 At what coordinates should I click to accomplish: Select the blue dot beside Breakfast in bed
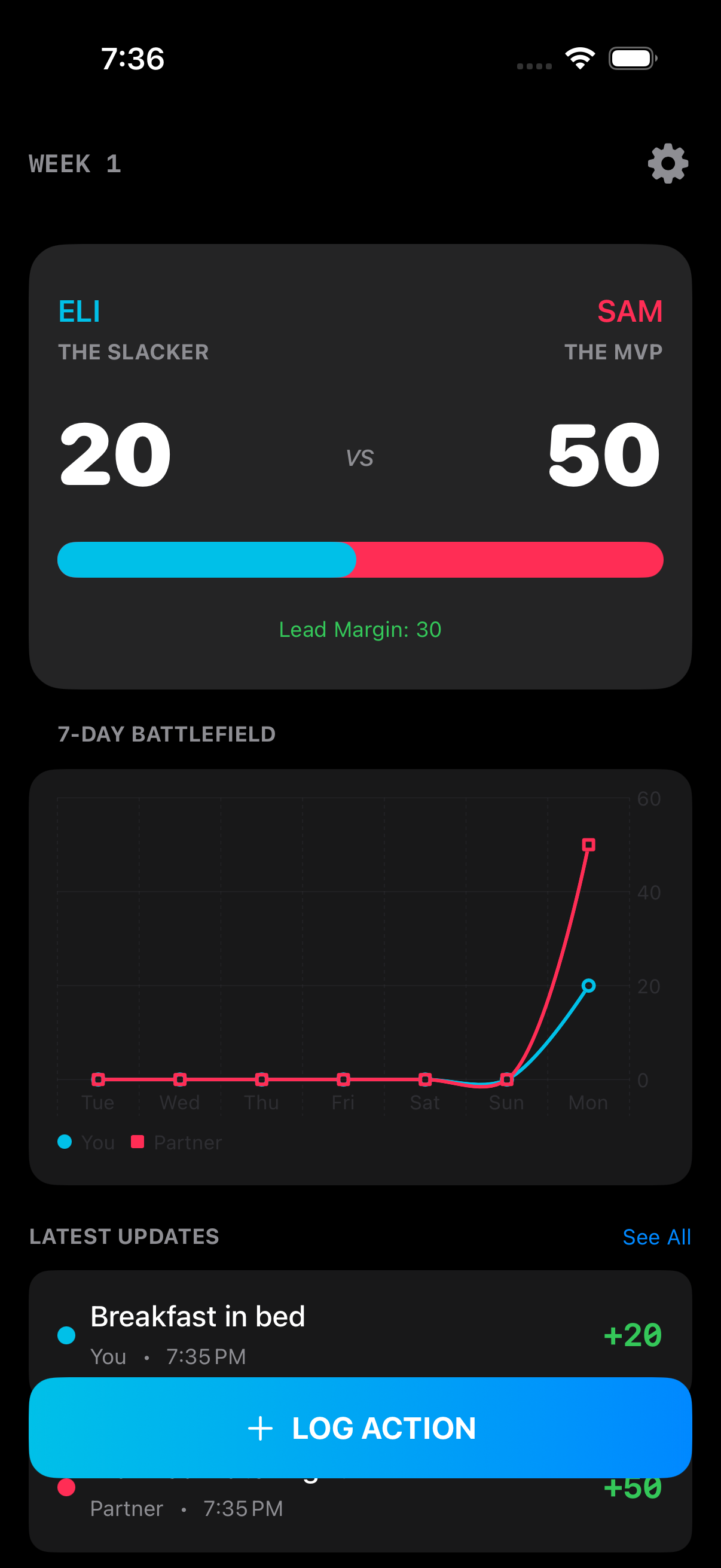[x=67, y=1335]
